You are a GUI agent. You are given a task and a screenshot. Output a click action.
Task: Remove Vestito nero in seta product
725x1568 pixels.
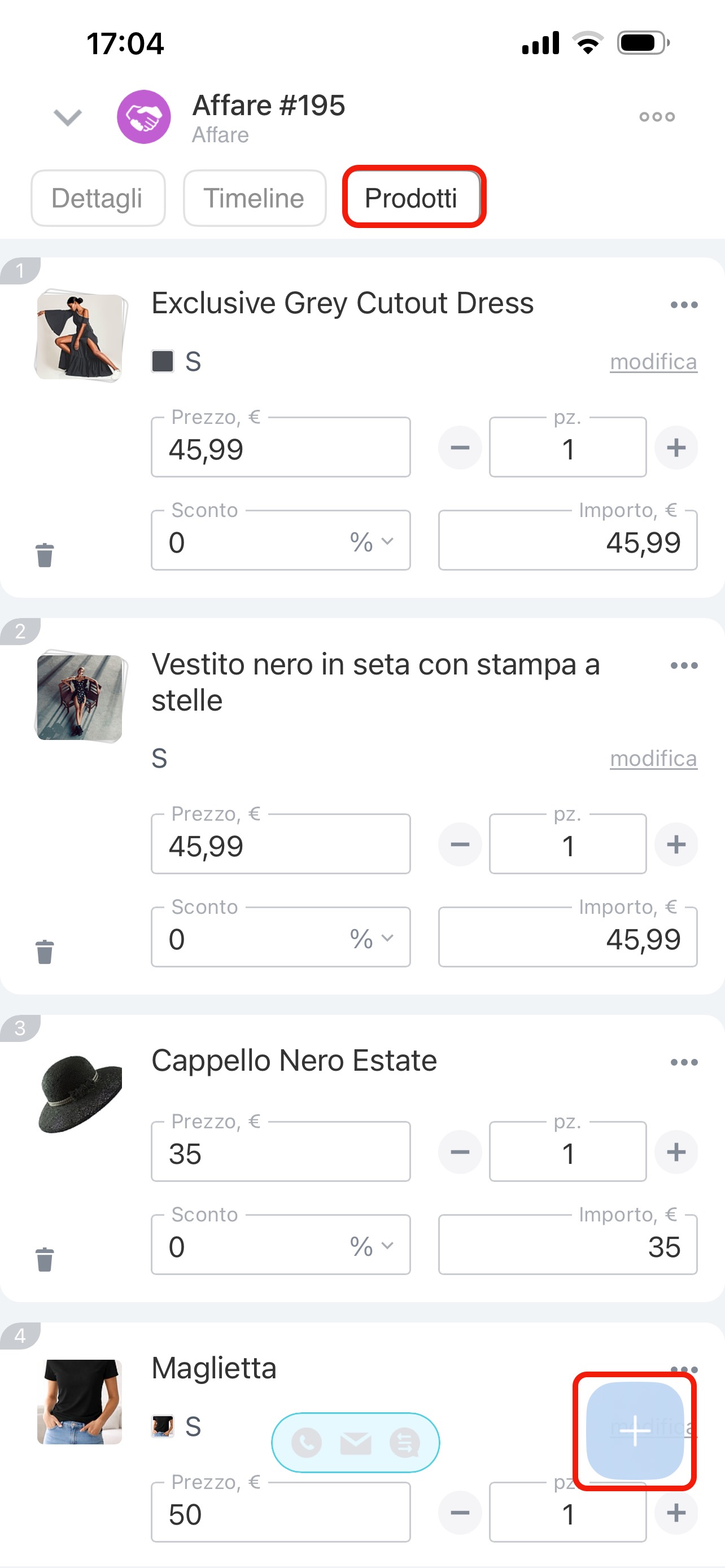[x=45, y=952]
